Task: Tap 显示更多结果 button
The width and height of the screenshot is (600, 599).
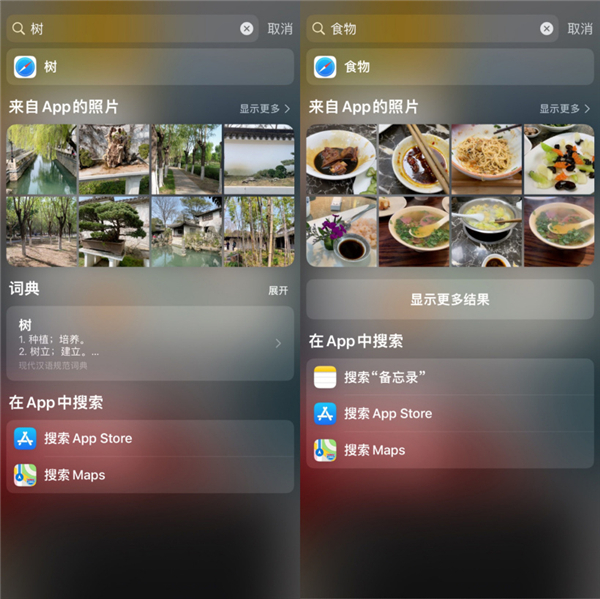Action: (449, 299)
